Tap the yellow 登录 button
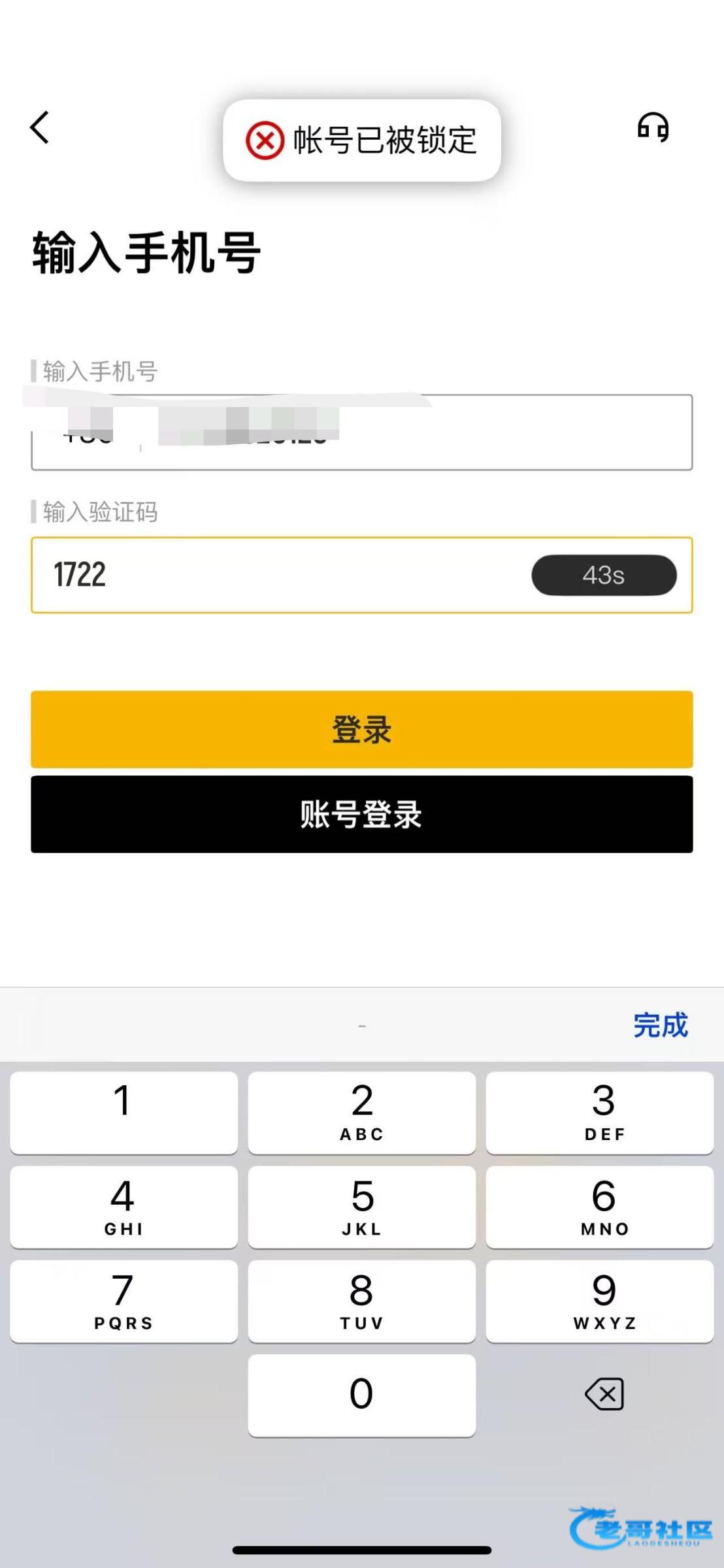The width and height of the screenshot is (724, 1568). click(x=362, y=729)
